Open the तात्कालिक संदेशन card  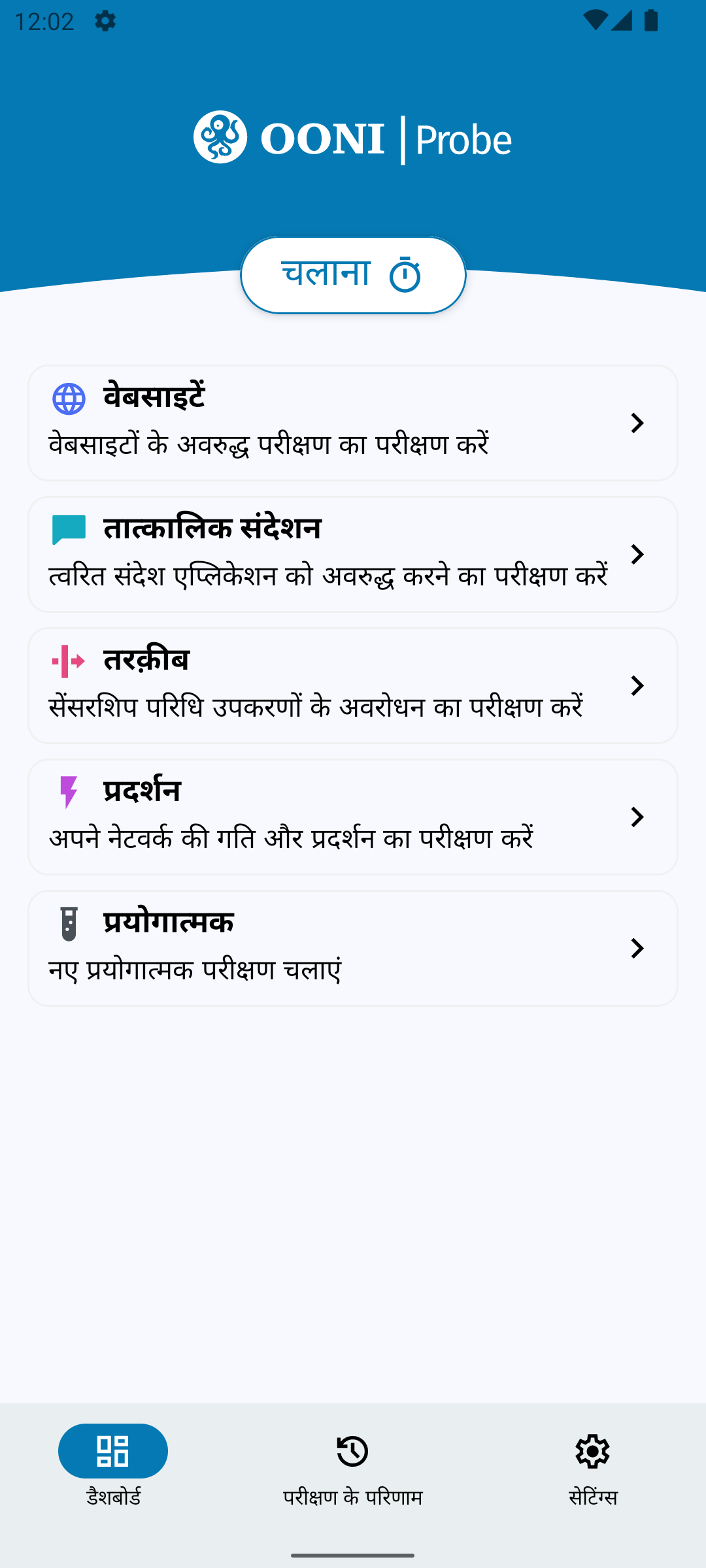(x=353, y=555)
